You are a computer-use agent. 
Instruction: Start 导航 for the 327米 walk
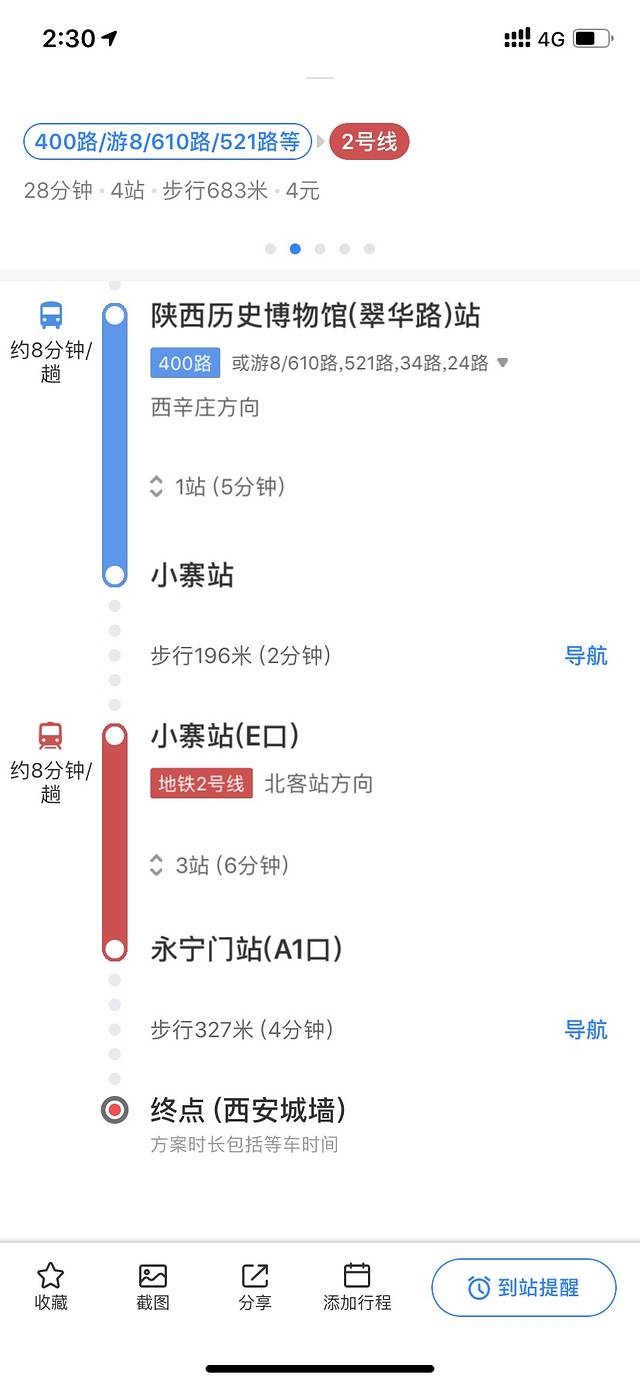point(586,1029)
